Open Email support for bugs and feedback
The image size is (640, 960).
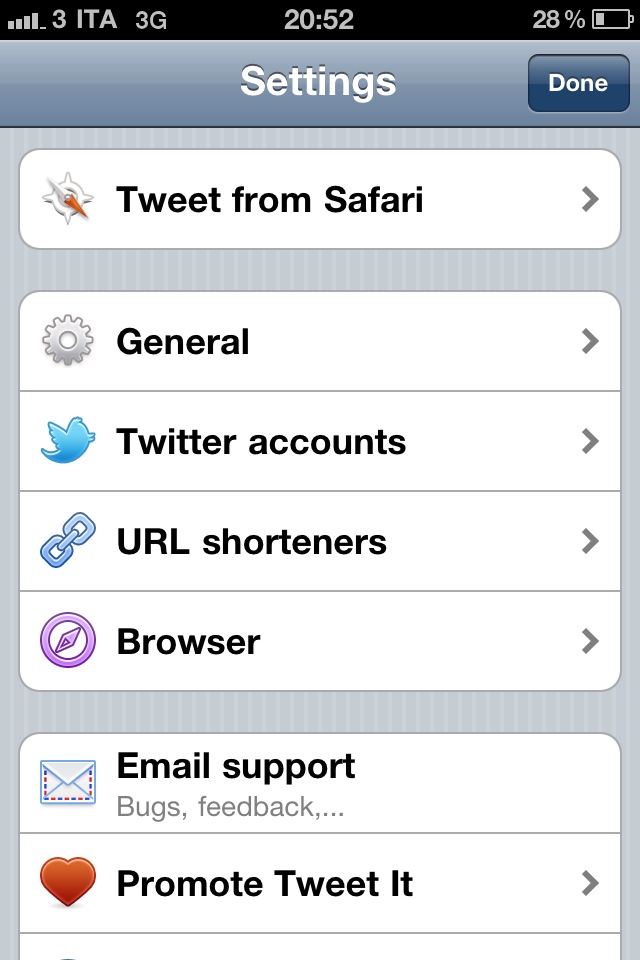pos(320,783)
